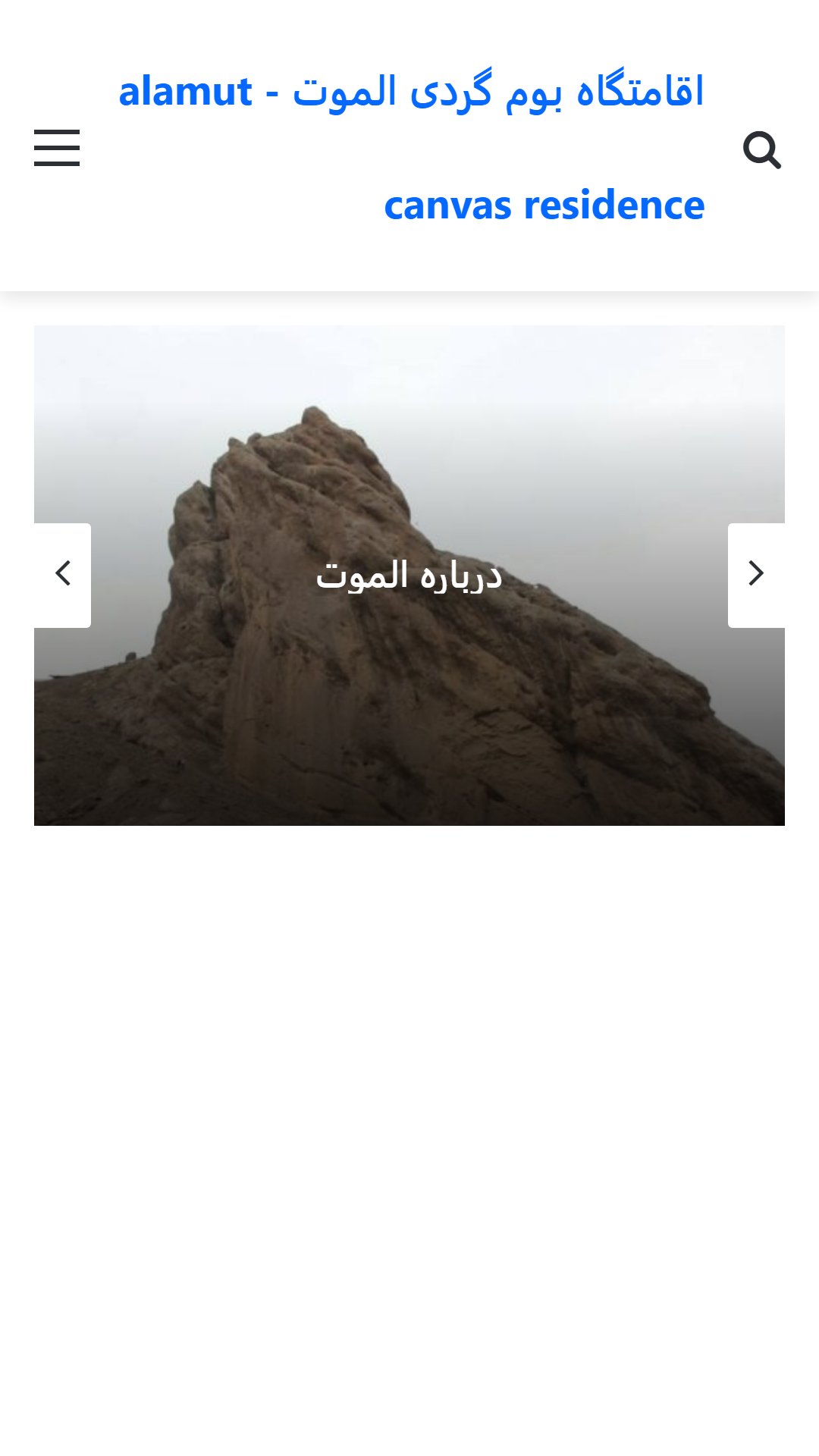Open the درباره الموت slide
The width and height of the screenshot is (819, 1456).
[409, 576]
